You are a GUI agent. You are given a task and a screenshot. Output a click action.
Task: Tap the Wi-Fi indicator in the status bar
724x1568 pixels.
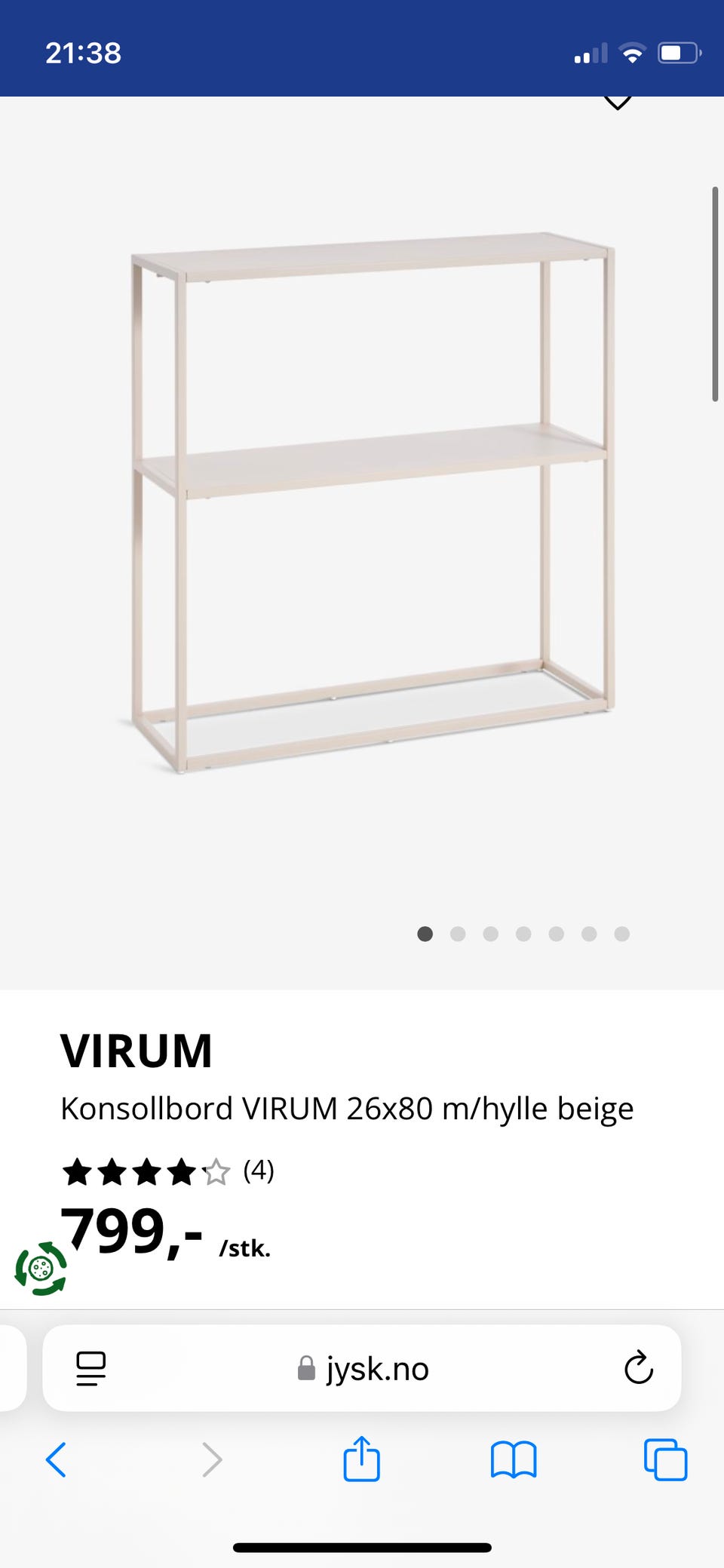tap(632, 52)
